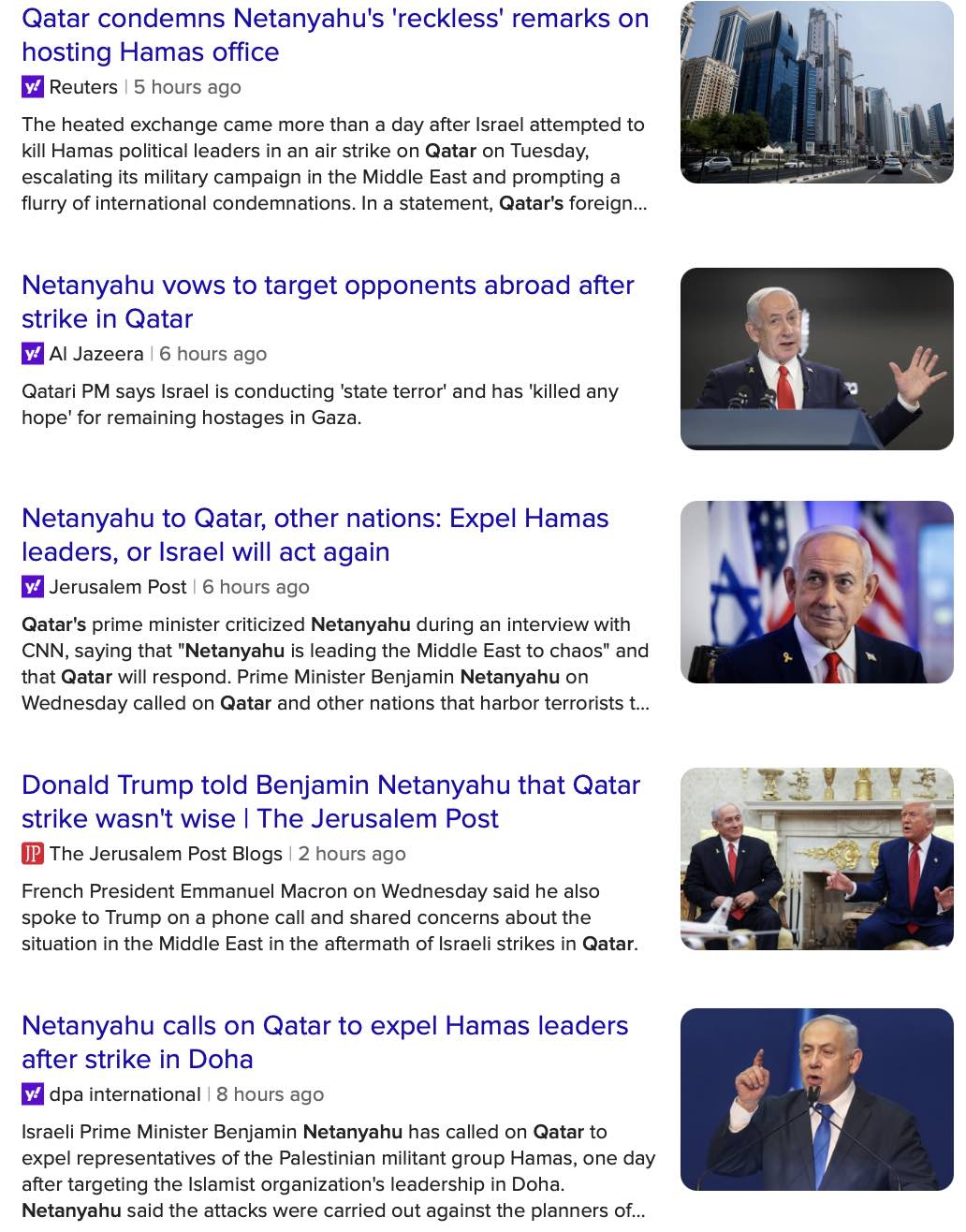Viewport: 966px width, 1232px height.
Task: Open headline: Trump told Netanyahu strike wasn't wise
Action: [x=330, y=801]
